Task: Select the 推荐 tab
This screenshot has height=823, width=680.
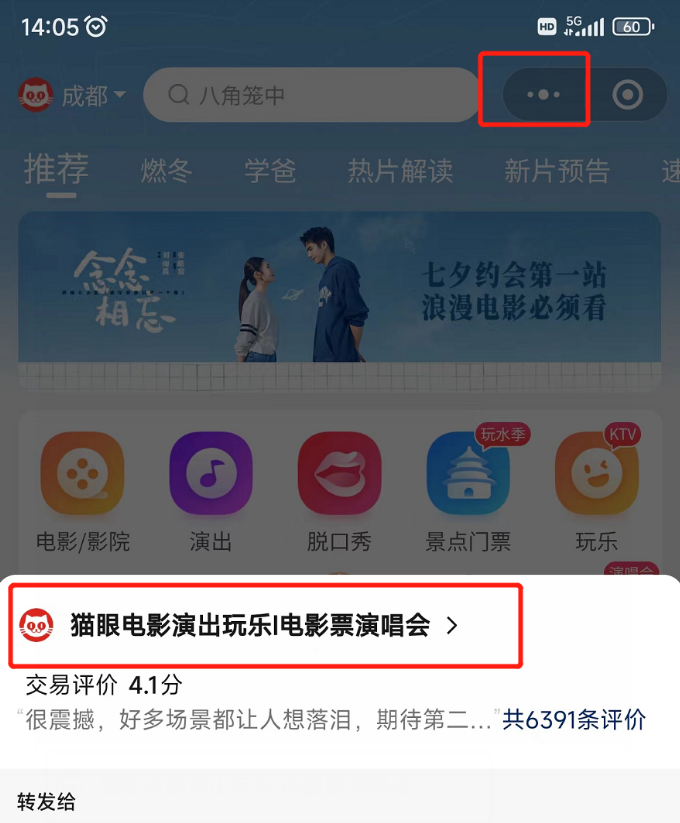Action: 56,171
